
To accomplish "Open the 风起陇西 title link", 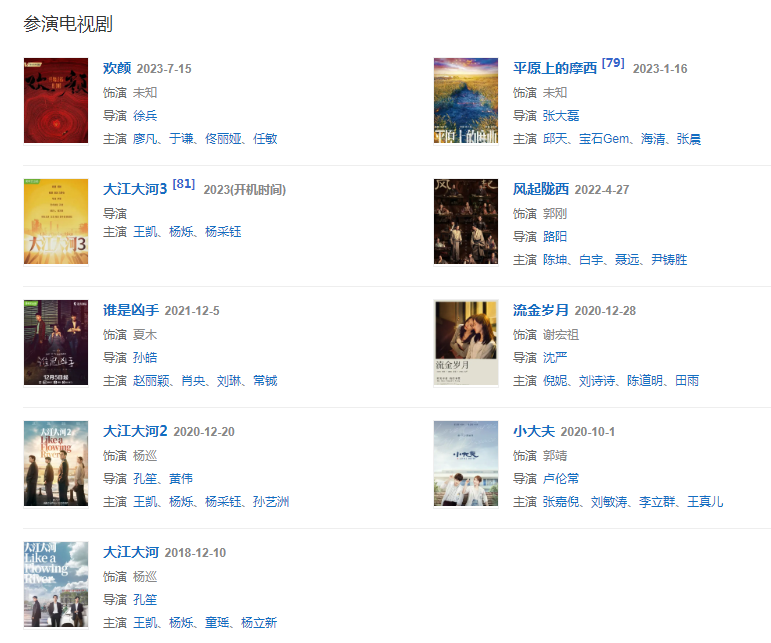I will coord(541,189).
